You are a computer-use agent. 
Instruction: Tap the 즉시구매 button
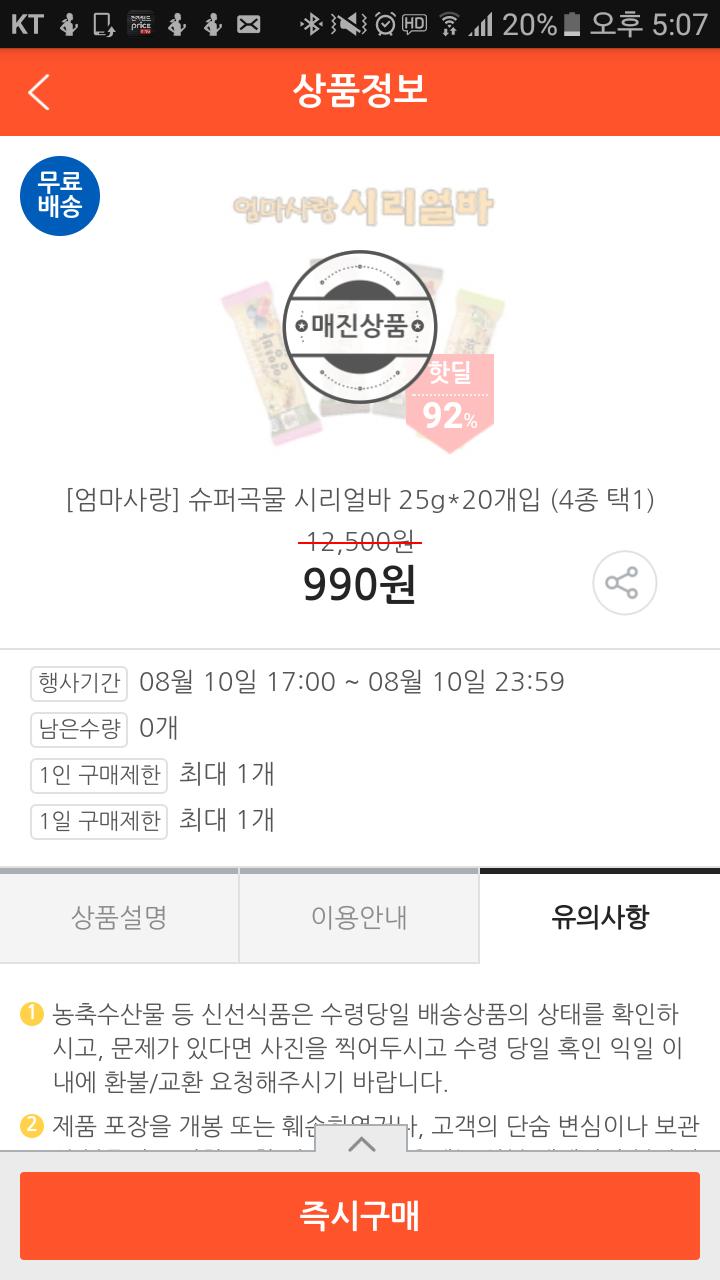click(x=360, y=1216)
